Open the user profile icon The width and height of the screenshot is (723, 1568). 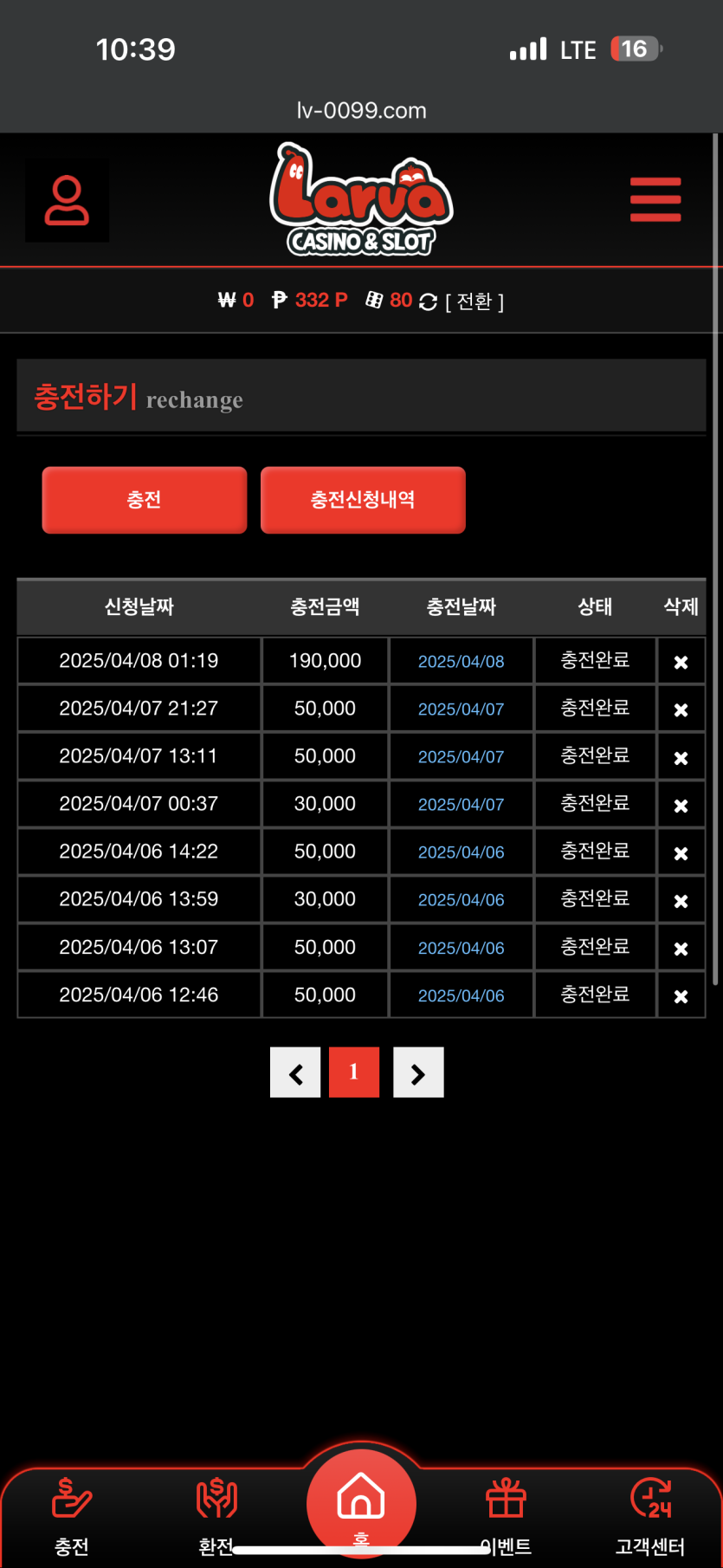click(67, 200)
